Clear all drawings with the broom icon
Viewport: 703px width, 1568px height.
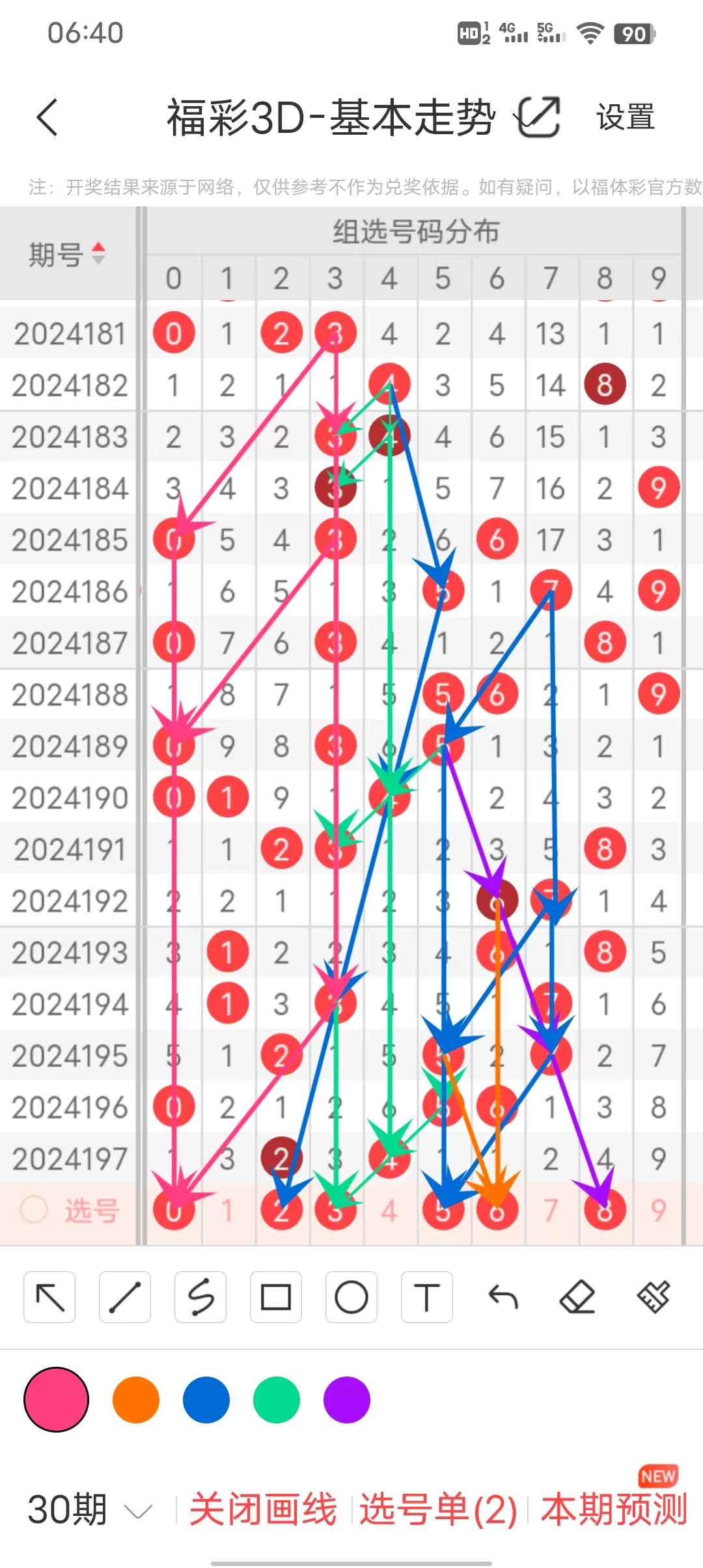654,1297
